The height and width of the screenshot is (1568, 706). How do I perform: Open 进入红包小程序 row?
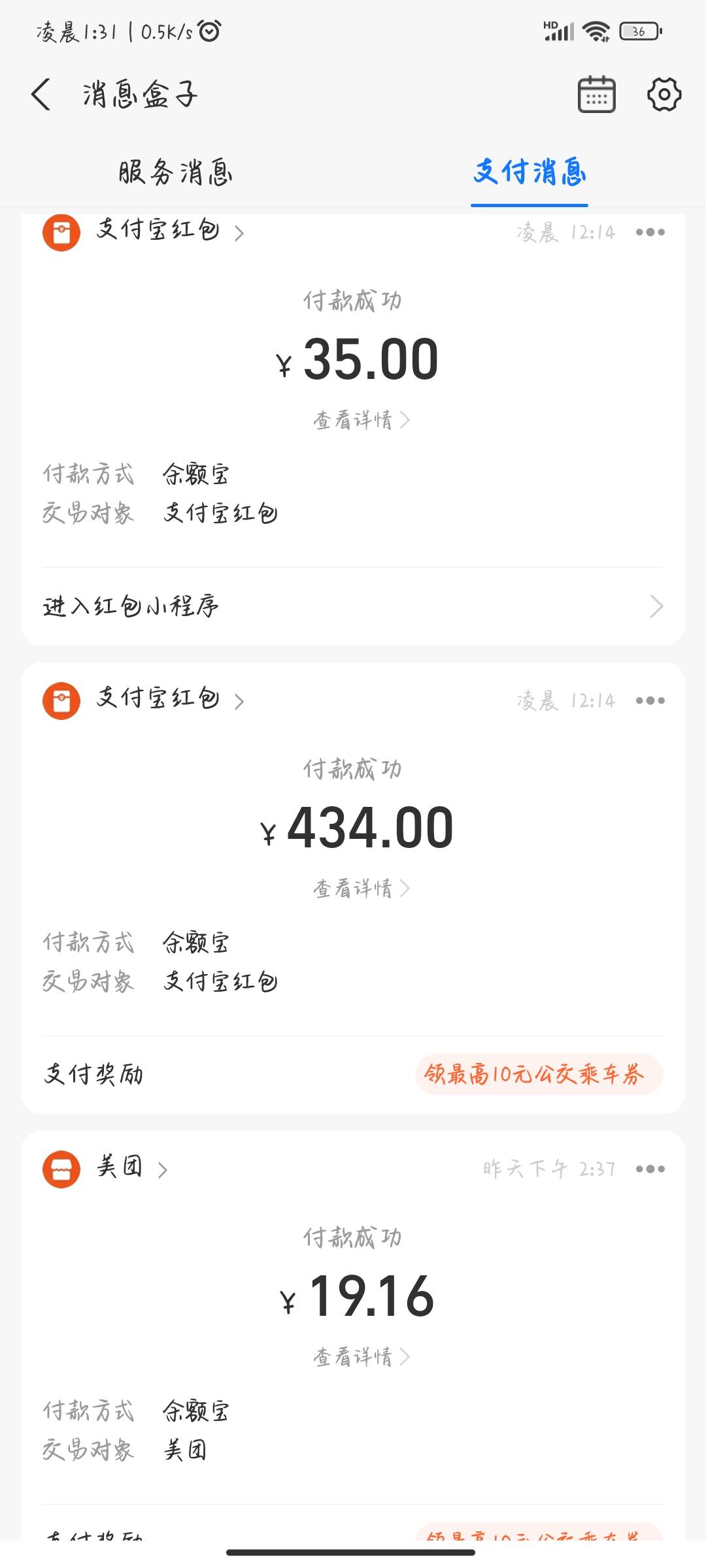pos(353,606)
